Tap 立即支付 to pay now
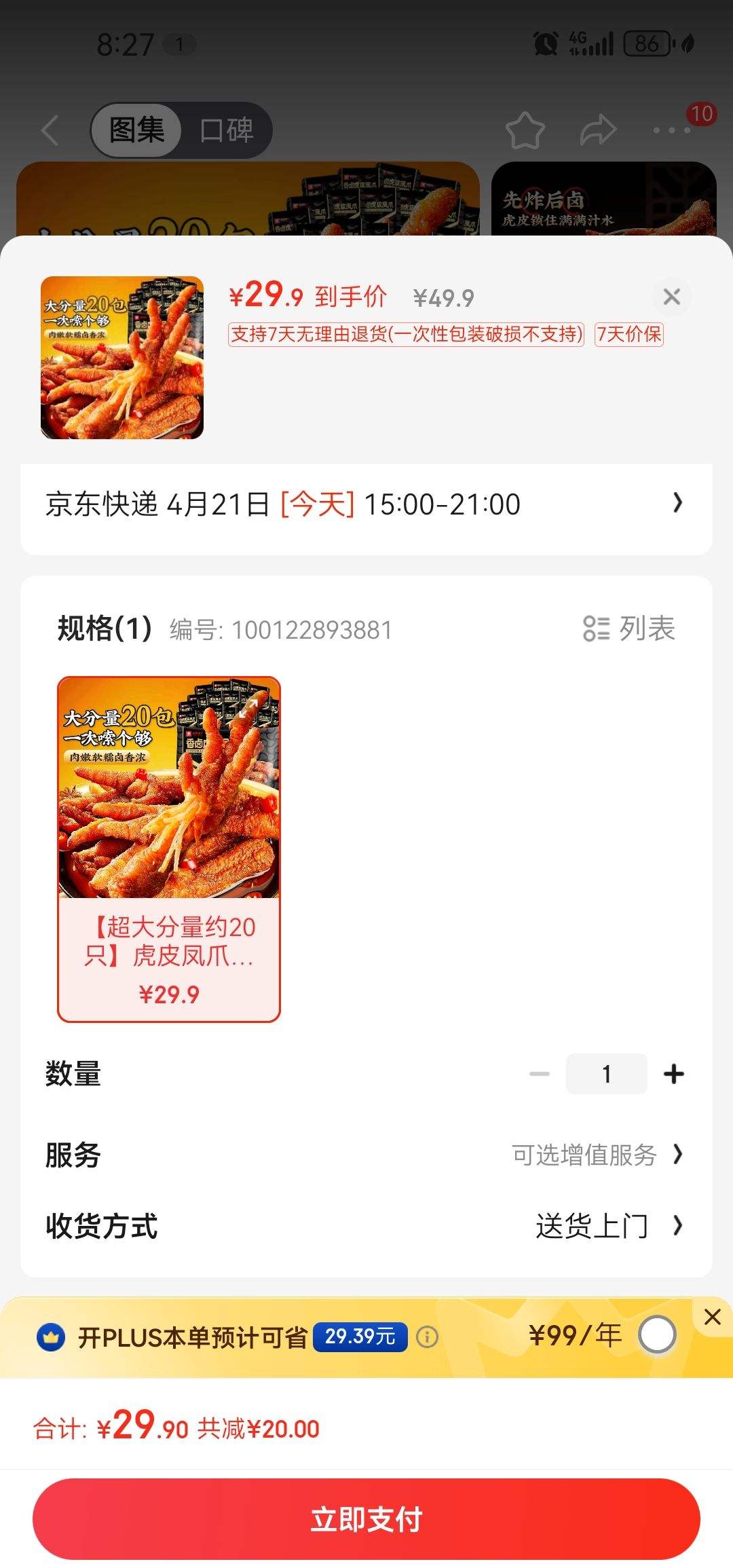This screenshot has height=1568, width=733. click(366, 1519)
